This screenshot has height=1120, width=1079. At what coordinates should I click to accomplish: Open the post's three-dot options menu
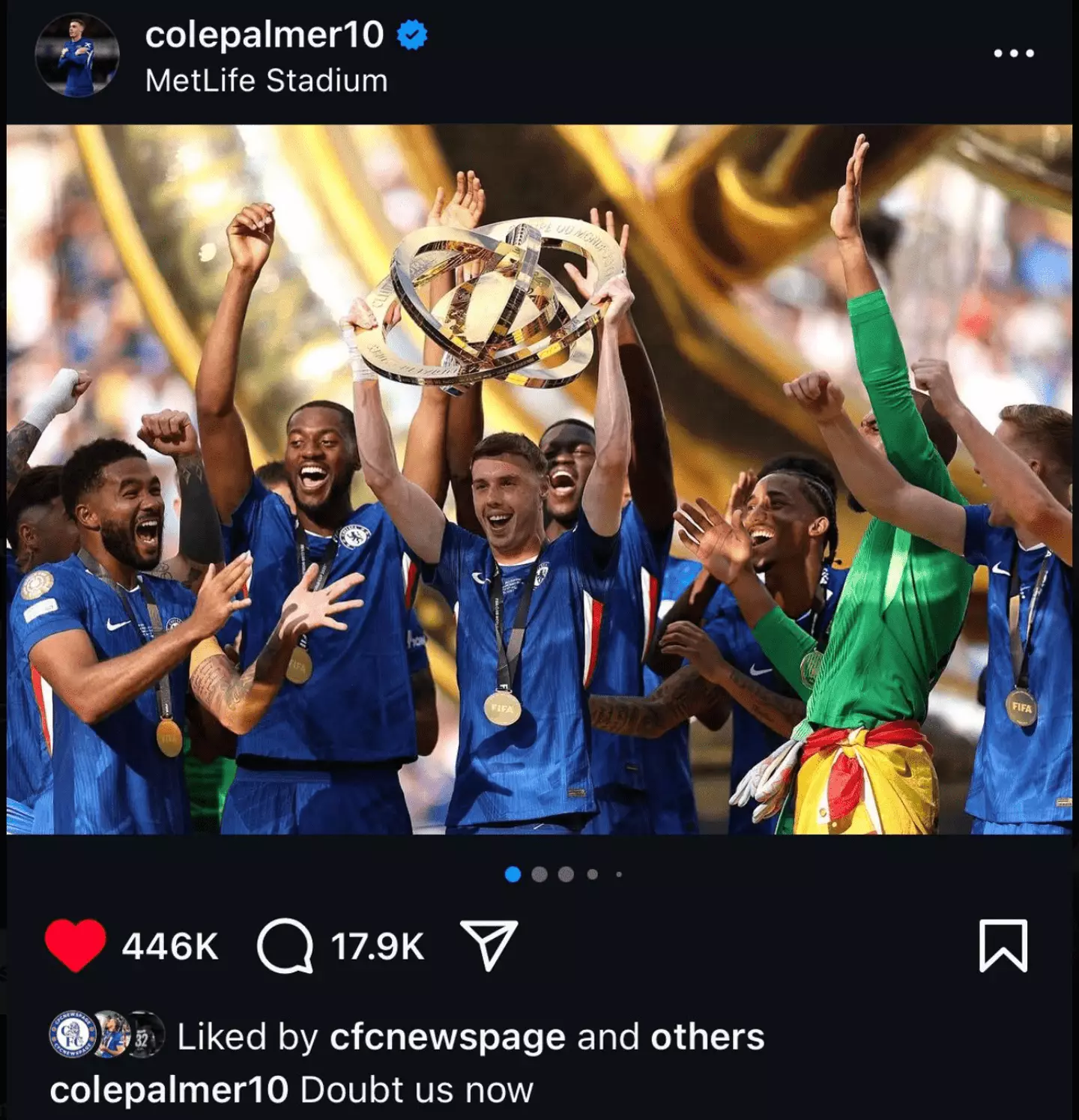[1013, 53]
